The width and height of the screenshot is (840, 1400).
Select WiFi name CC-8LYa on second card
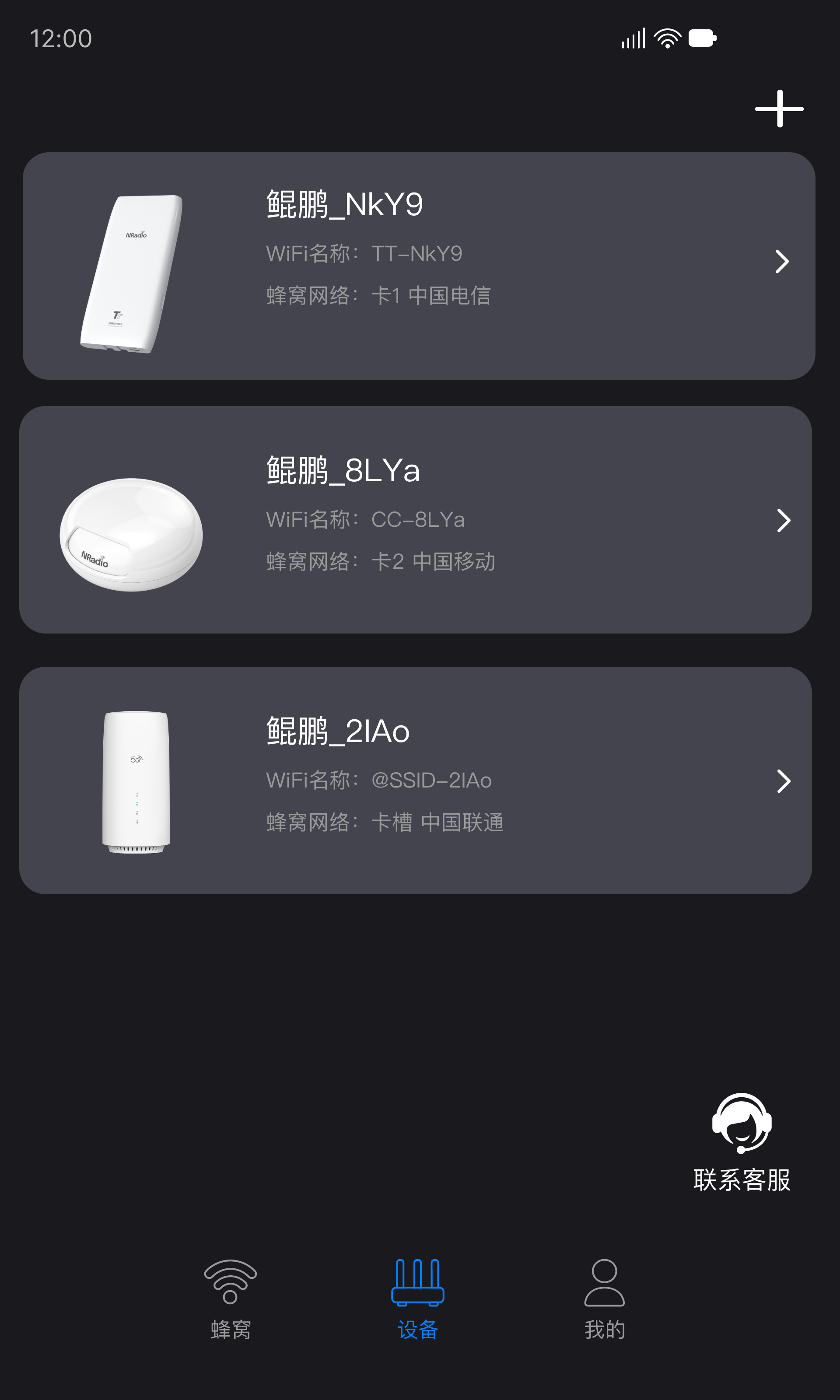point(418,519)
